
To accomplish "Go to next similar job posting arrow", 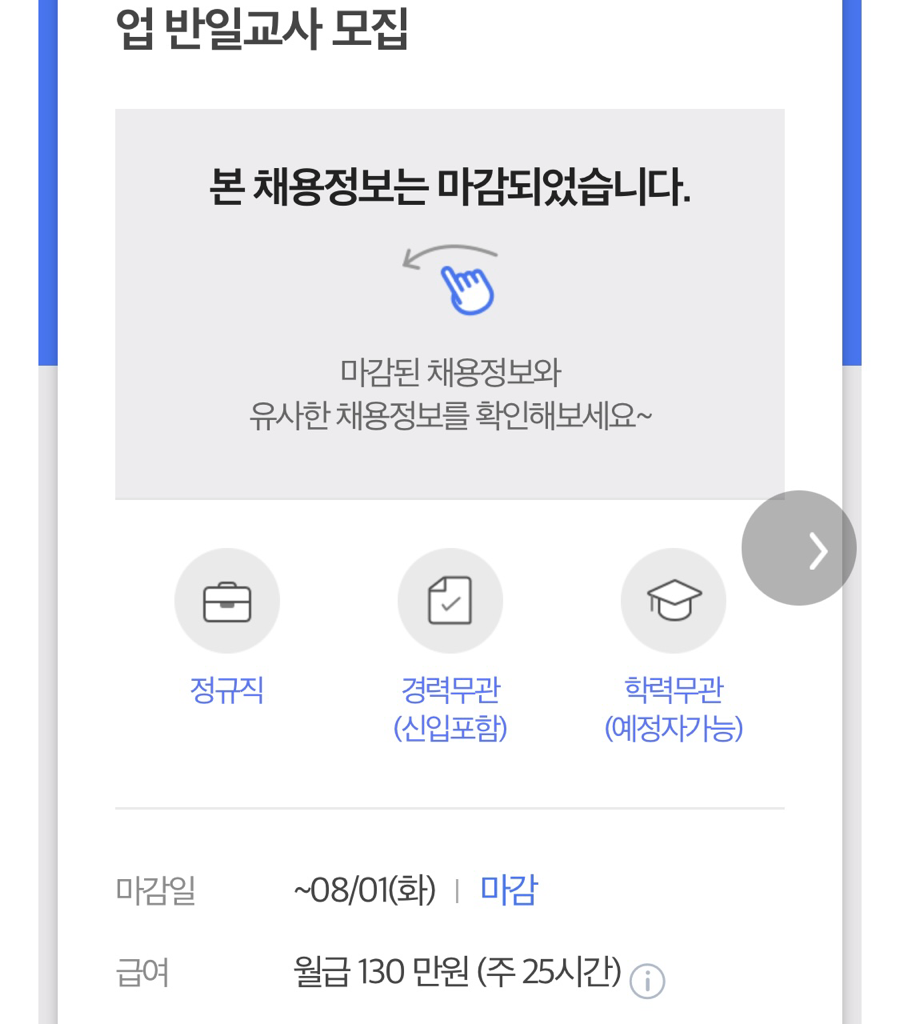I will pos(799,548).
